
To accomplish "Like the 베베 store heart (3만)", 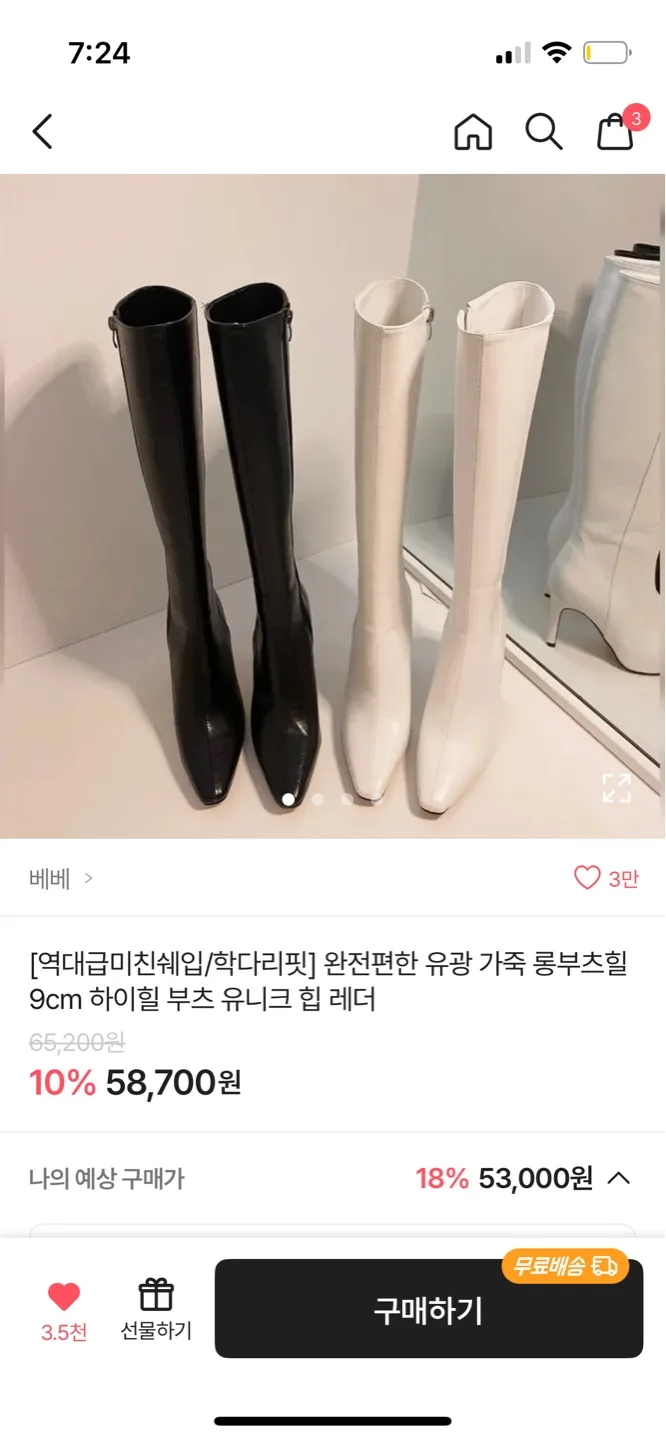I will coord(606,878).
